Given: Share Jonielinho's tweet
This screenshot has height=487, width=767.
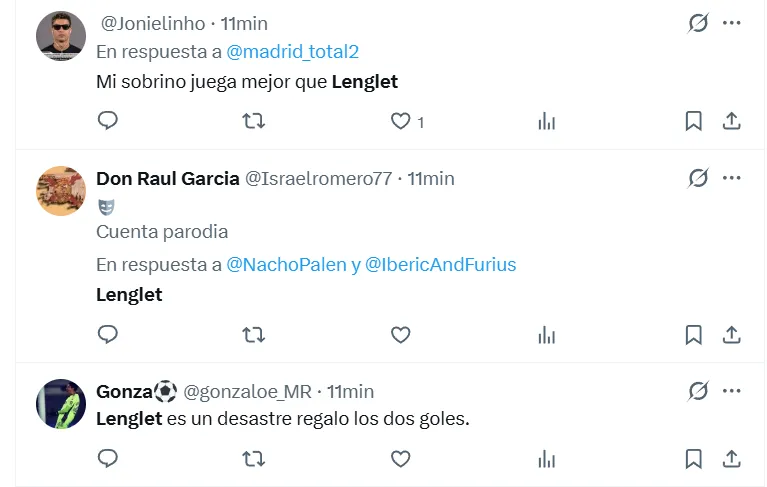Looking at the screenshot, I should point(731,121).
